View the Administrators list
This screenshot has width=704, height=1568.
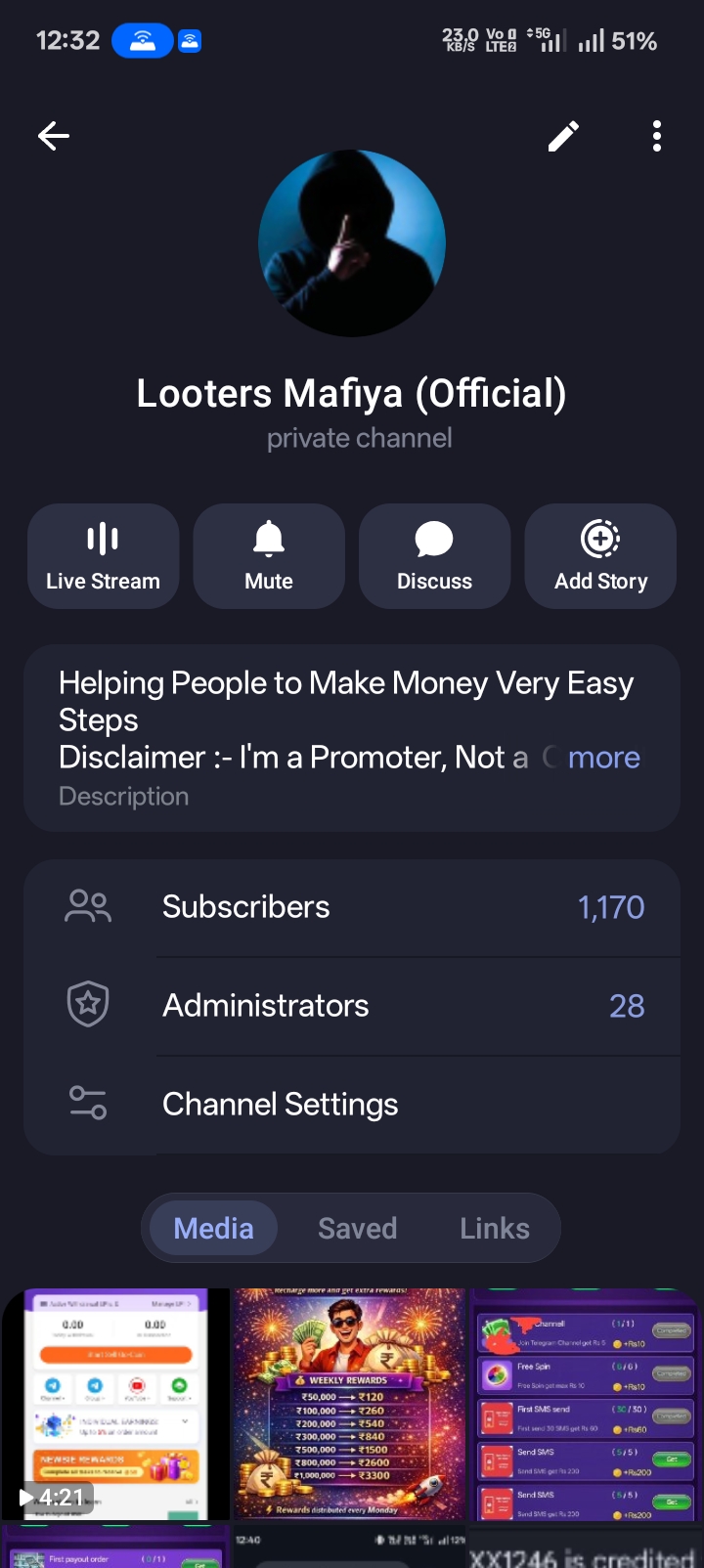click(352, 1006)
